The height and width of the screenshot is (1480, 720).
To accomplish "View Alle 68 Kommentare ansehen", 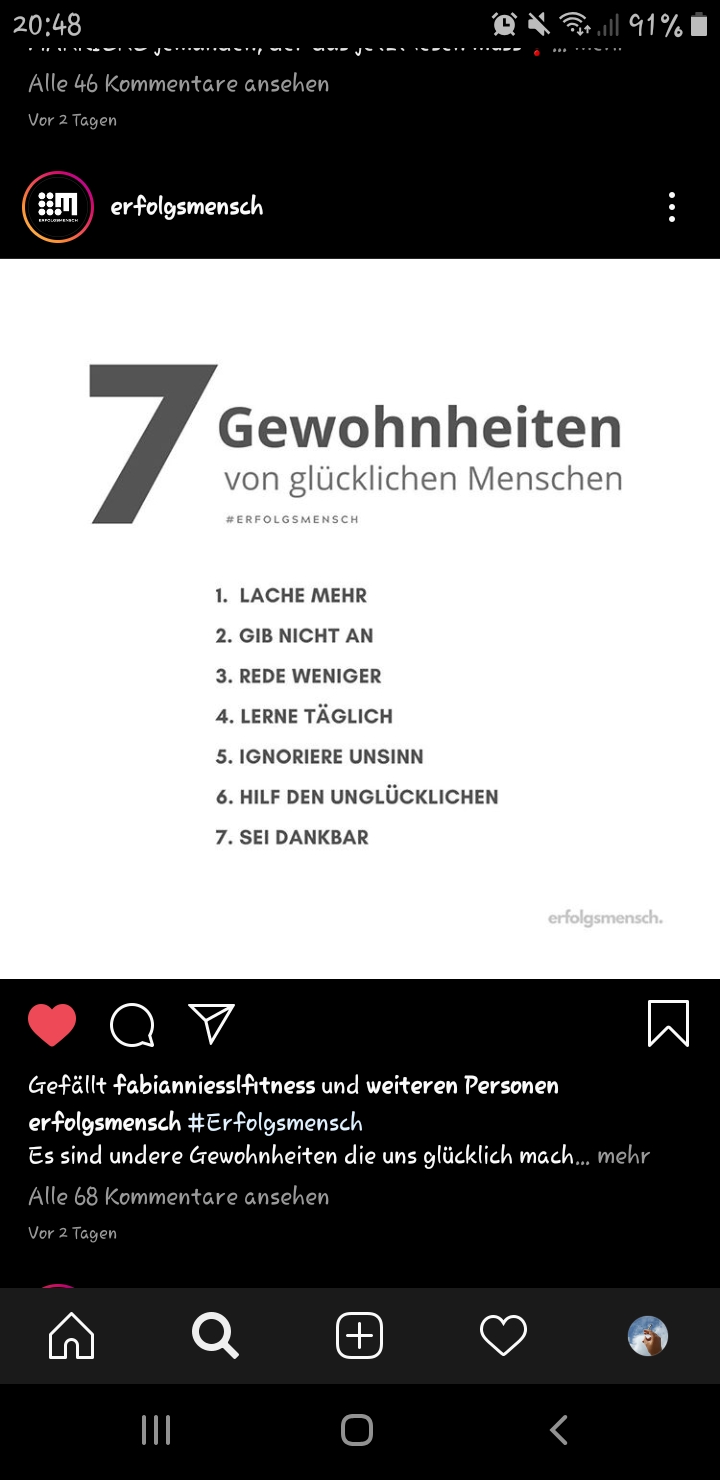I will point(179,1196).
